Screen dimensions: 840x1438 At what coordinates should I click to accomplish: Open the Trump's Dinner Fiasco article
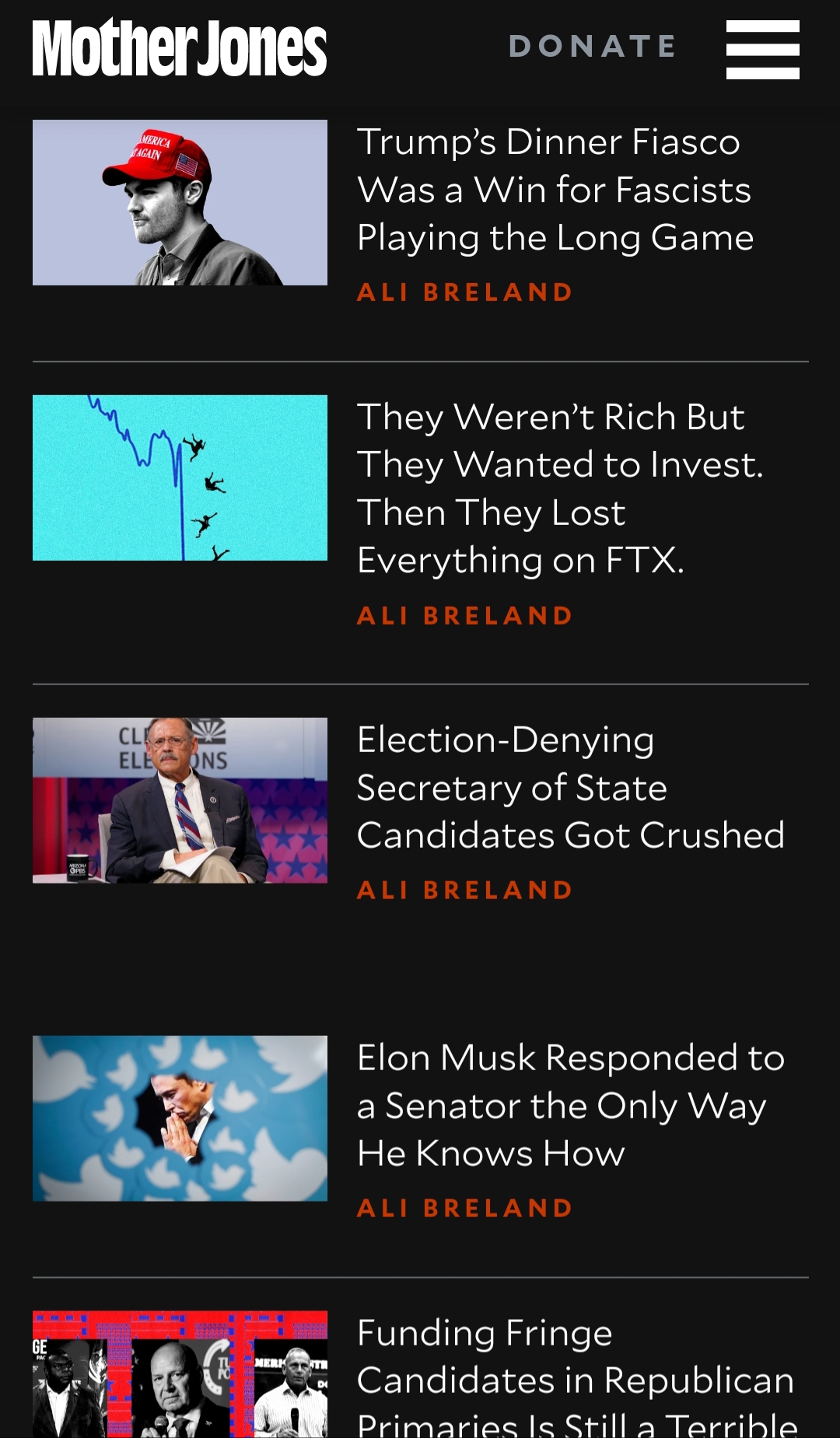coord(555,190)
